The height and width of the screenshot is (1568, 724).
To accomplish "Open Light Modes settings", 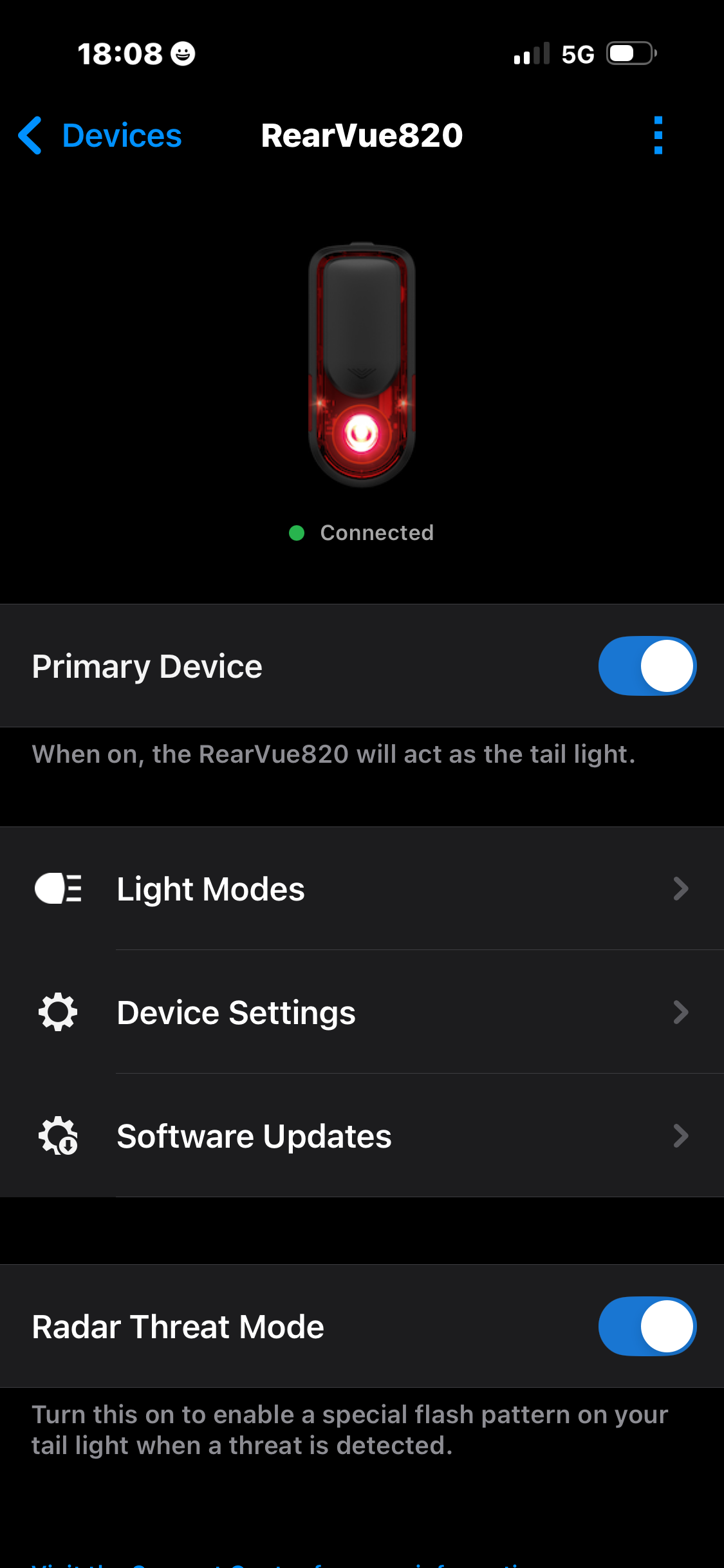I will (x=362, y=889).
